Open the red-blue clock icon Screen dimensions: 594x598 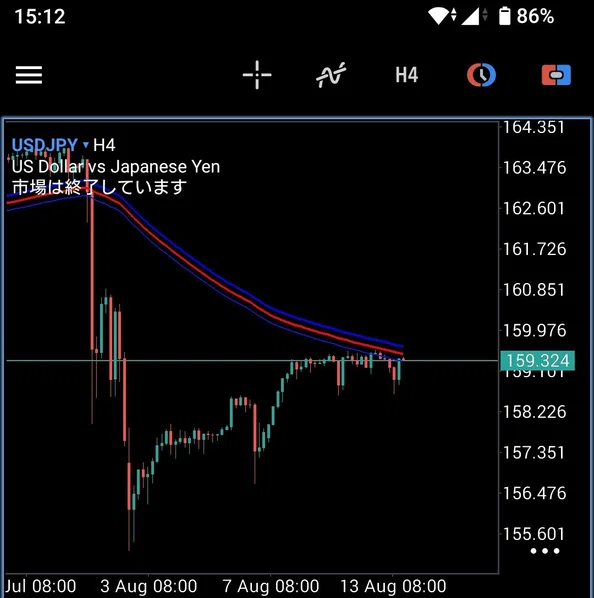click(481, 75)
